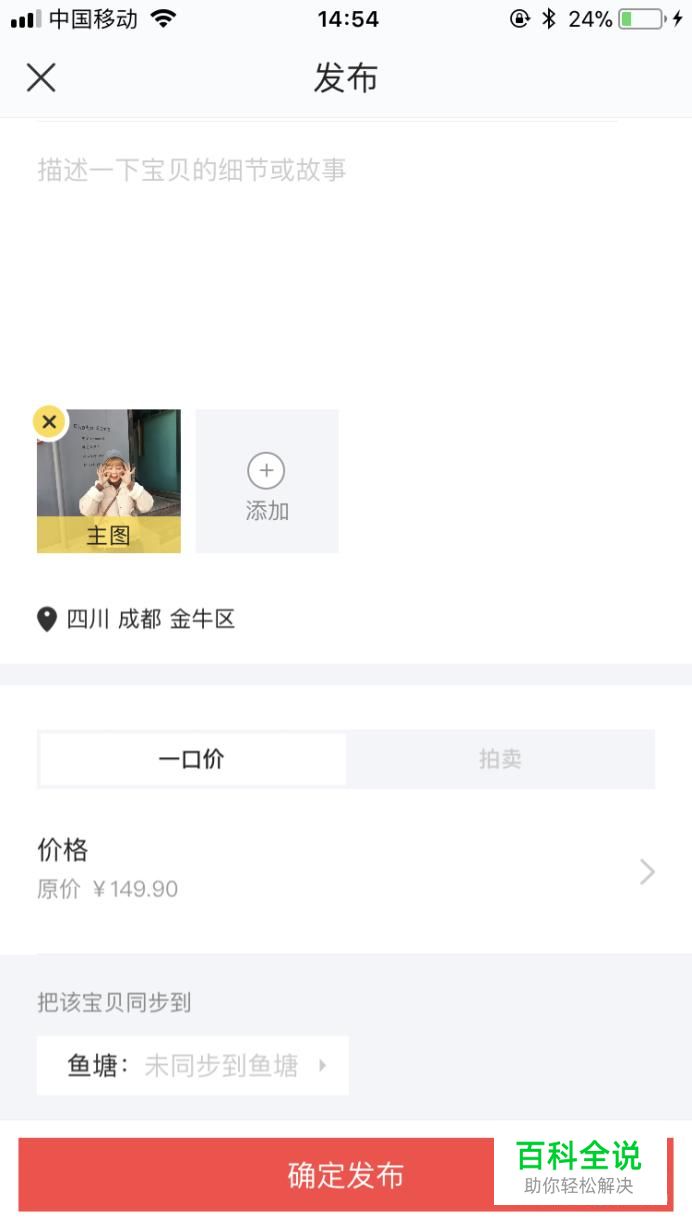Screen dimensions: 692x1230
Task: Select the 一口价 pricing tab
Action: pyautogui.click(x=192, y=759)
